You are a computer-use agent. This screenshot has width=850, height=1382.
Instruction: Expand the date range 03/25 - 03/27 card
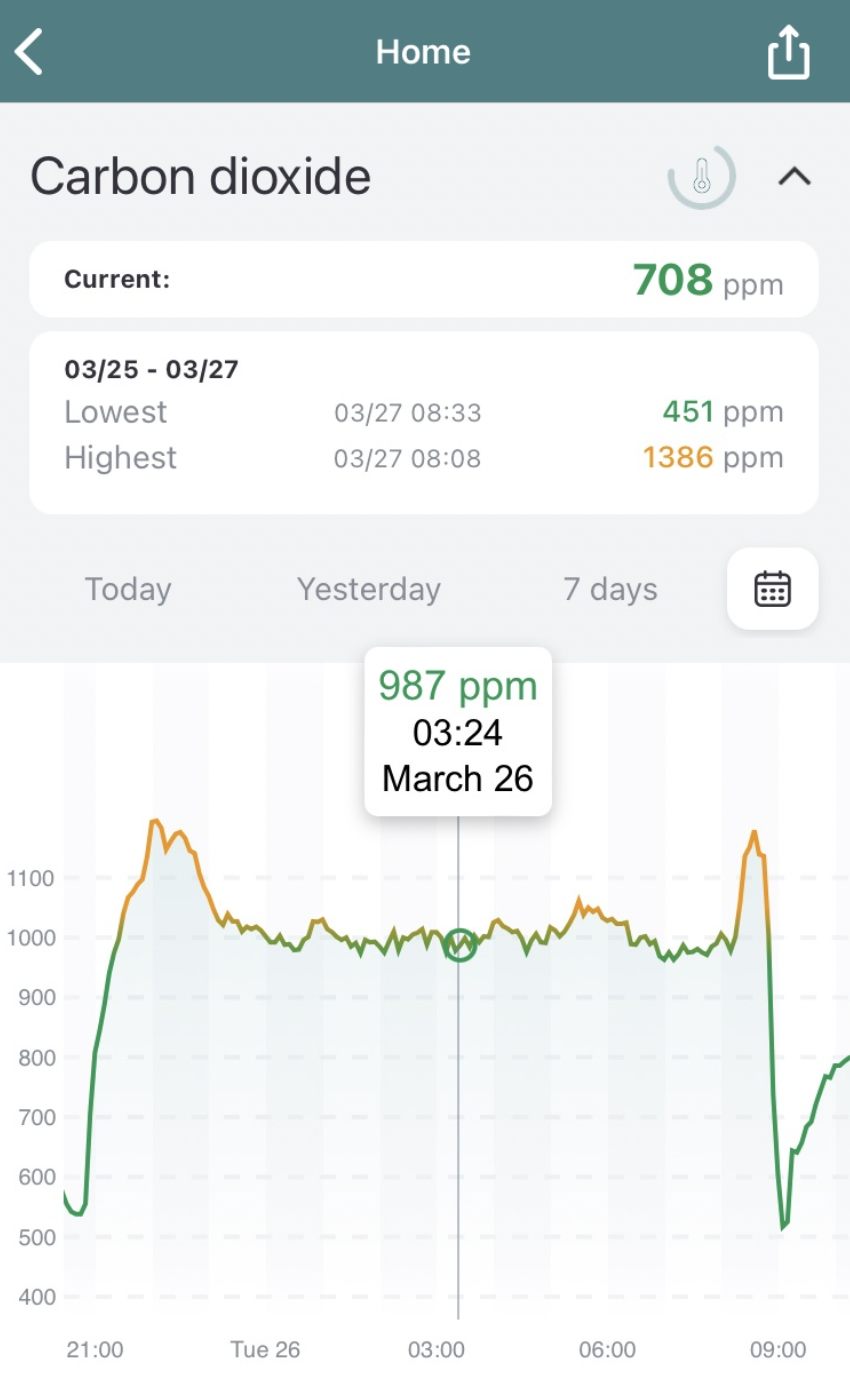pos(151,369)
